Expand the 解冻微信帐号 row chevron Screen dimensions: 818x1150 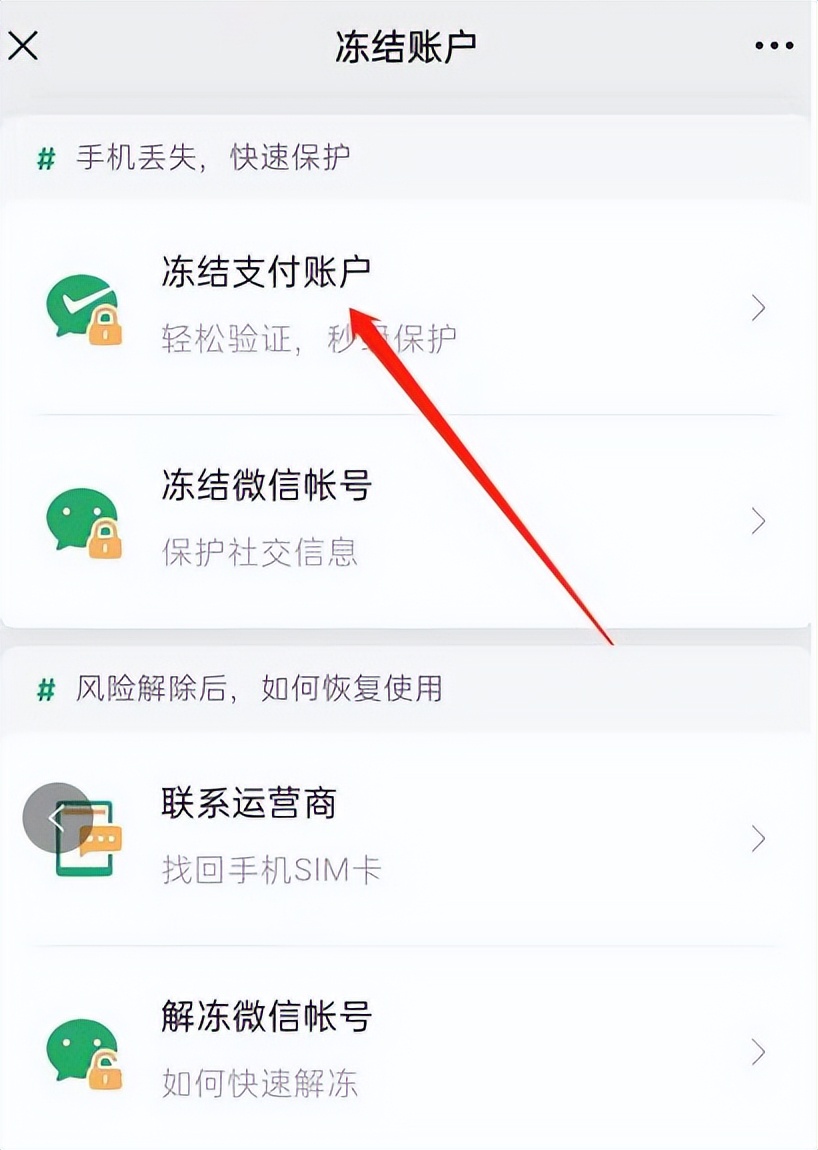(x=756, y=1052)
